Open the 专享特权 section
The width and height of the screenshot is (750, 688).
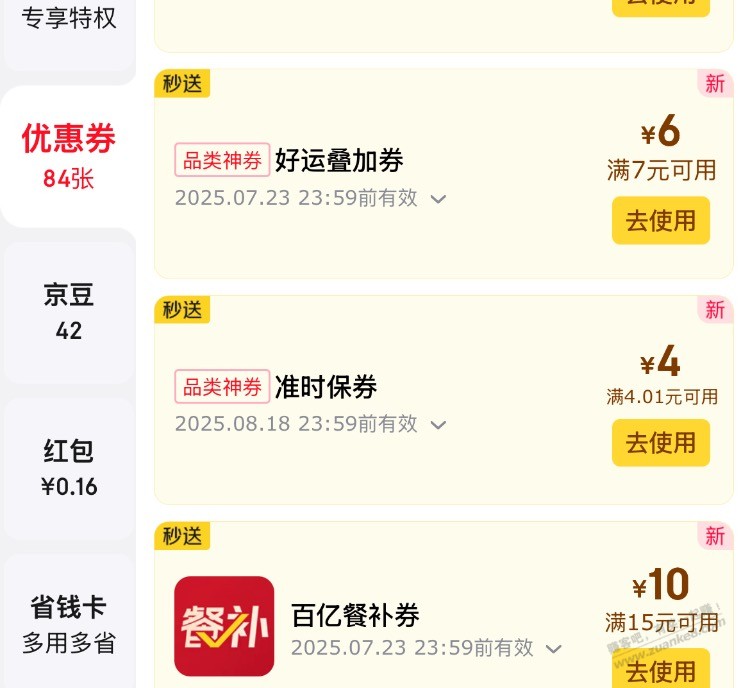[x=68, y=20]
